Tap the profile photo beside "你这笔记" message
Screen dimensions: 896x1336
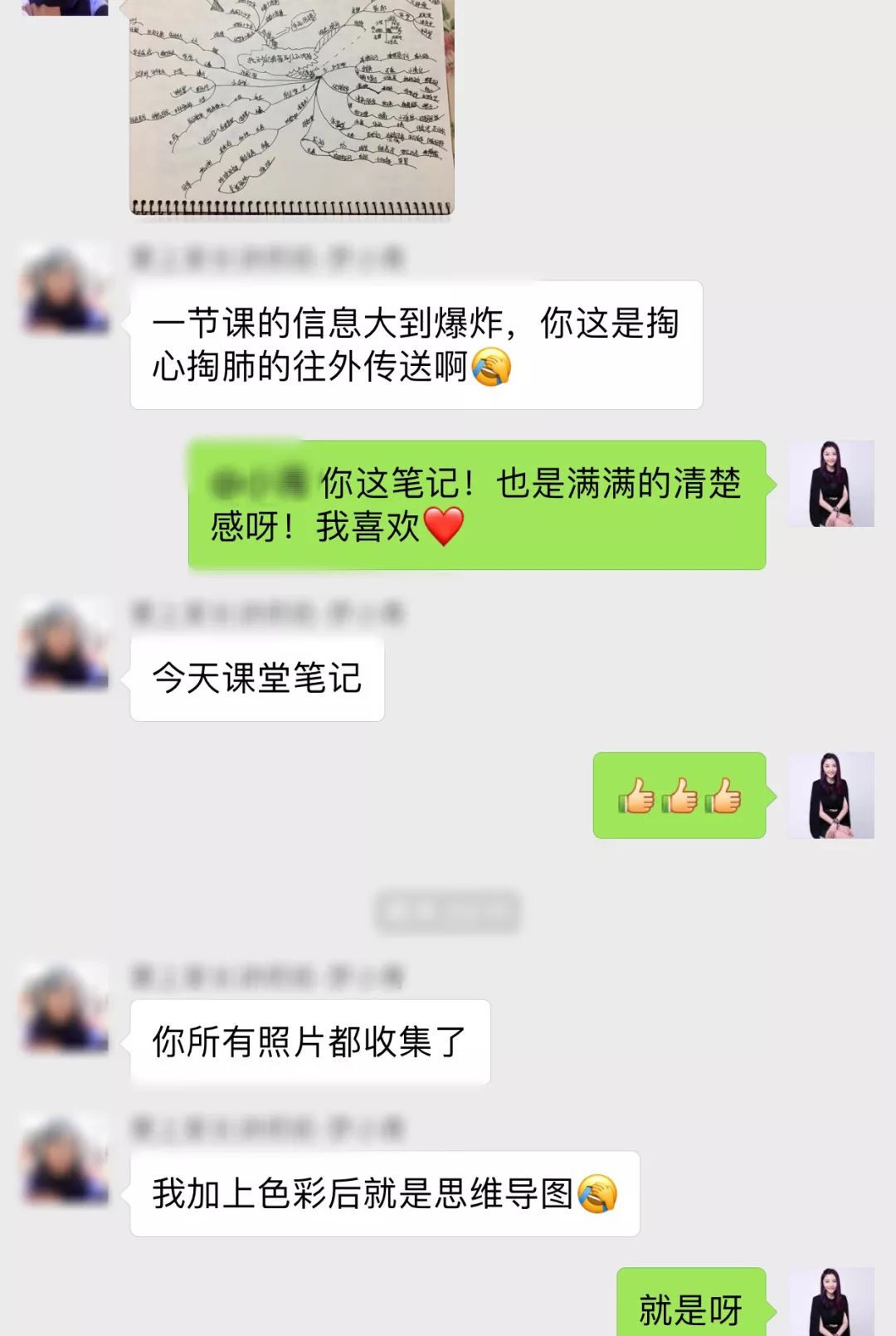830,484
